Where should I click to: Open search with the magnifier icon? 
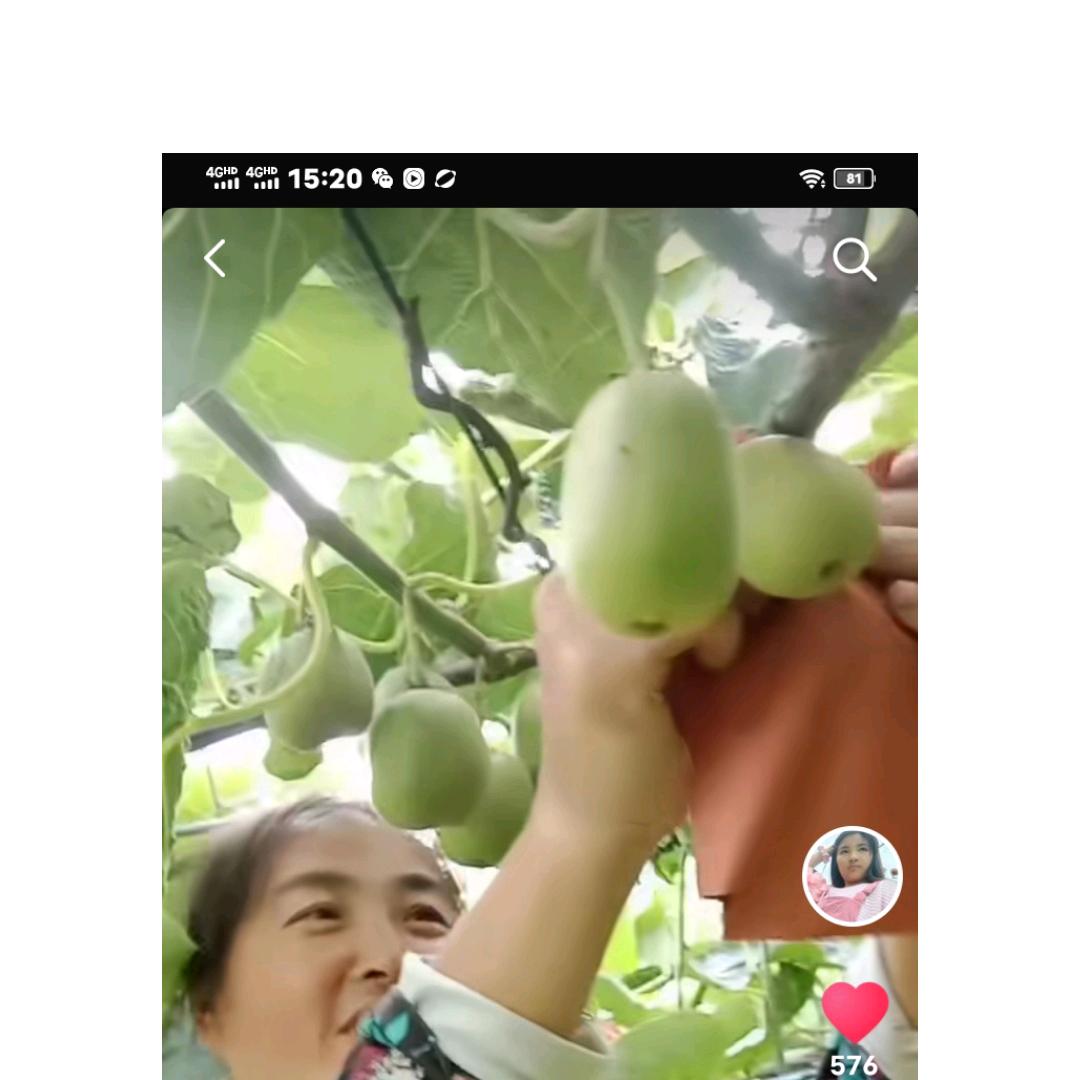point(854,259)
